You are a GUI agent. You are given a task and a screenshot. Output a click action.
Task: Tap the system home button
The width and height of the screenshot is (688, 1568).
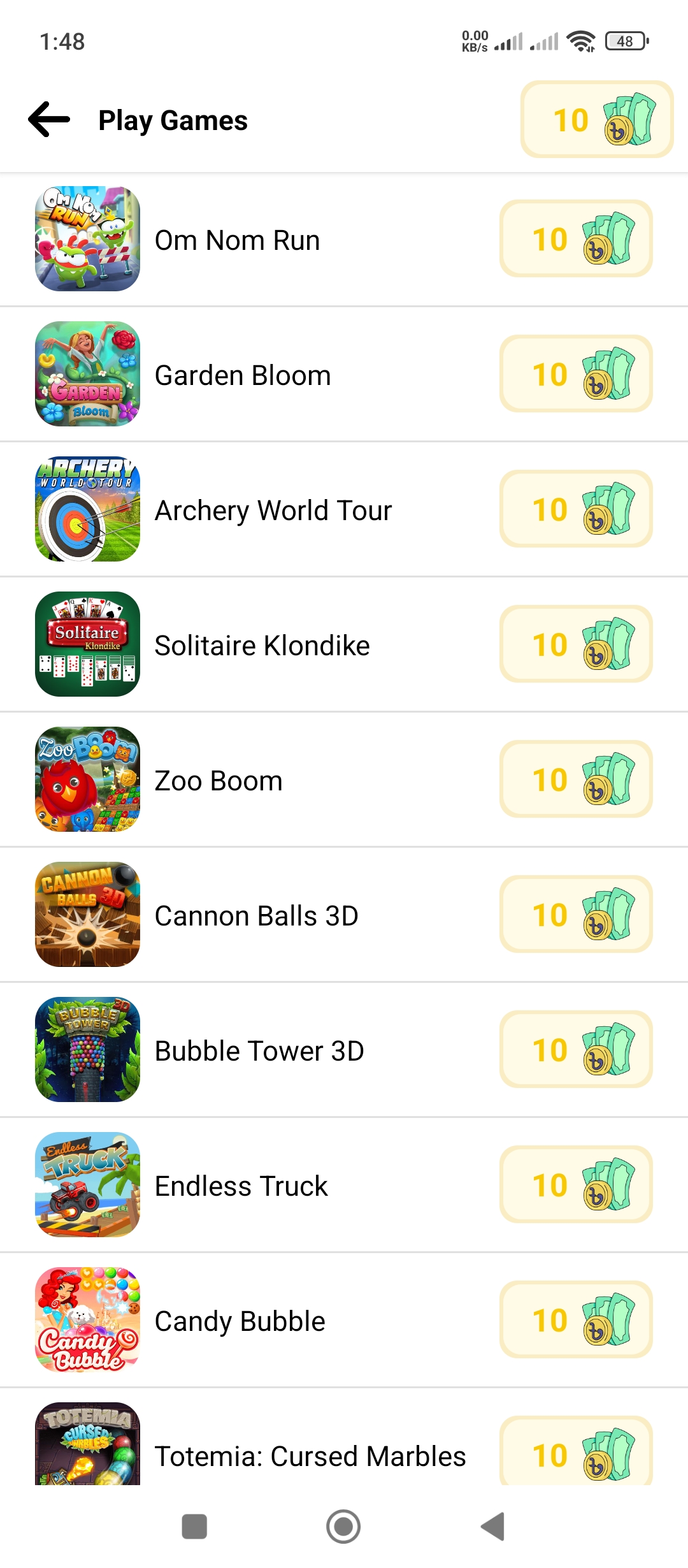tap(343, 1527)
